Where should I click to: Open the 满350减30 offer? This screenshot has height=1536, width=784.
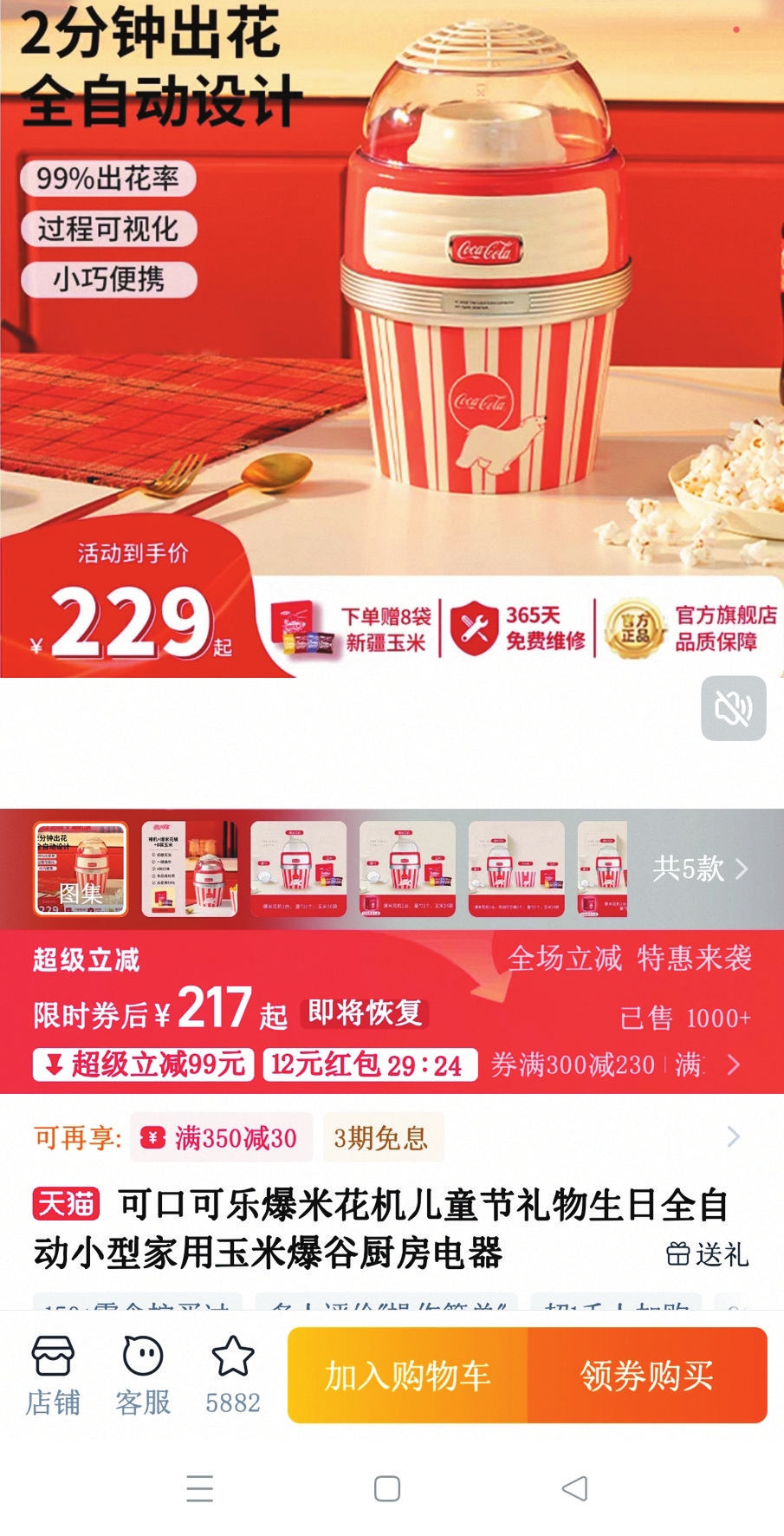tap(221, 1137)
